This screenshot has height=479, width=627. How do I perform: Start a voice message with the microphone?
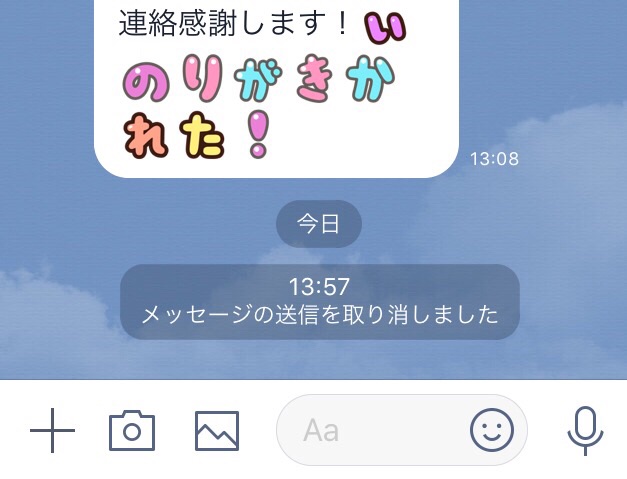[x=585, y=431]
